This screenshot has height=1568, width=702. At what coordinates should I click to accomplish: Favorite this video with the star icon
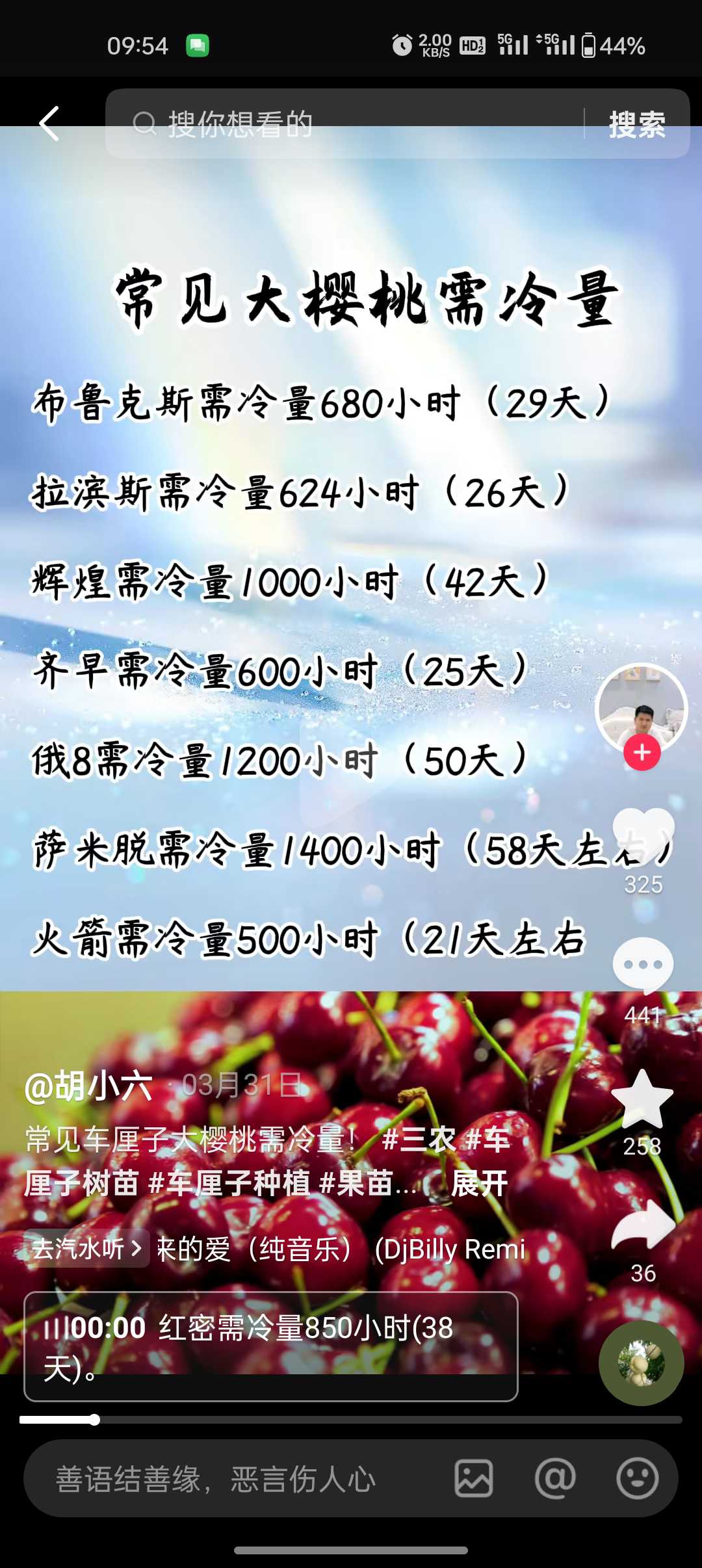[x=642, y=1099]
